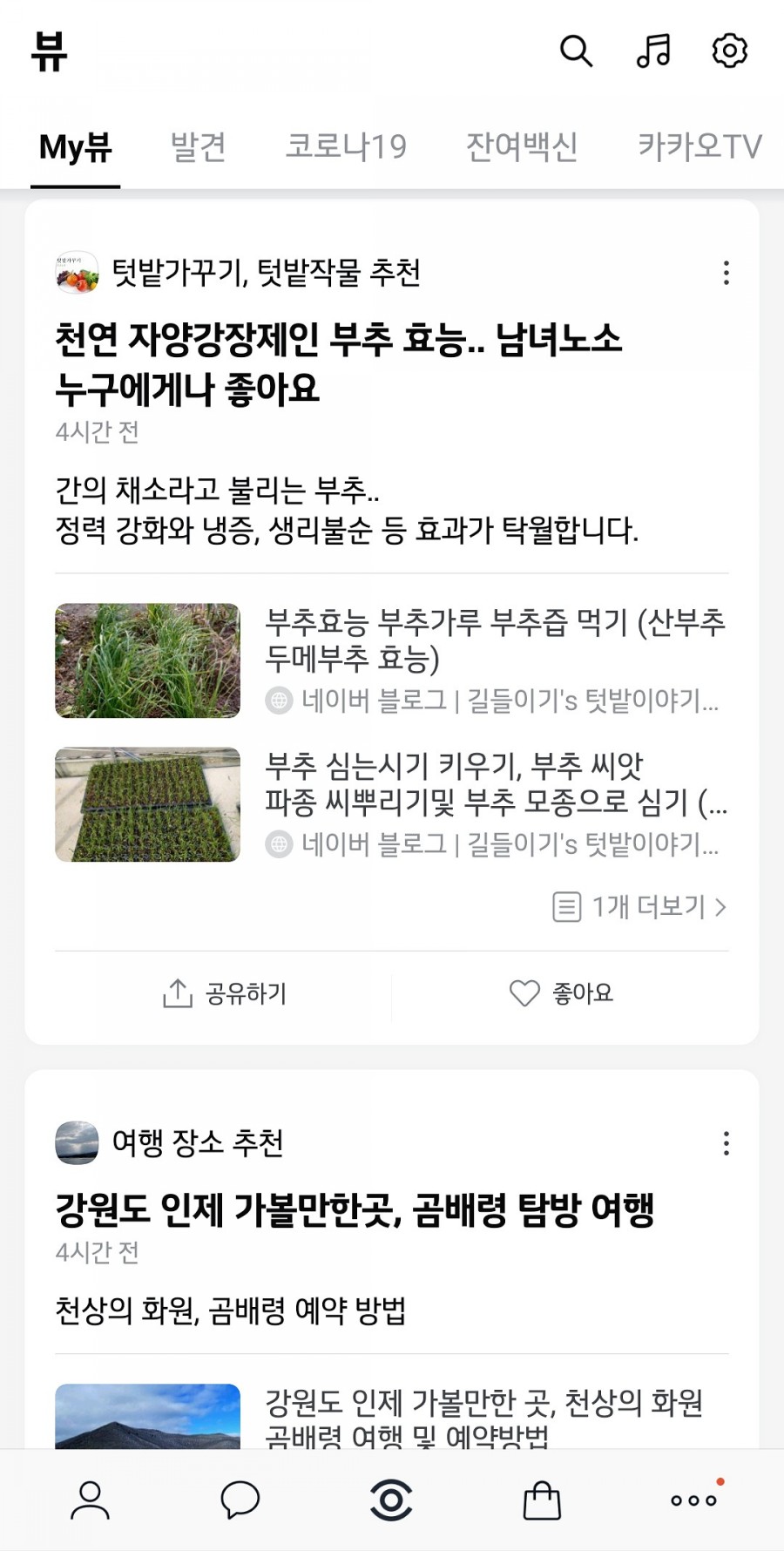Go to the 카카오TV tab
This screenshot has width=784, height=1551.
click(700, 147)
